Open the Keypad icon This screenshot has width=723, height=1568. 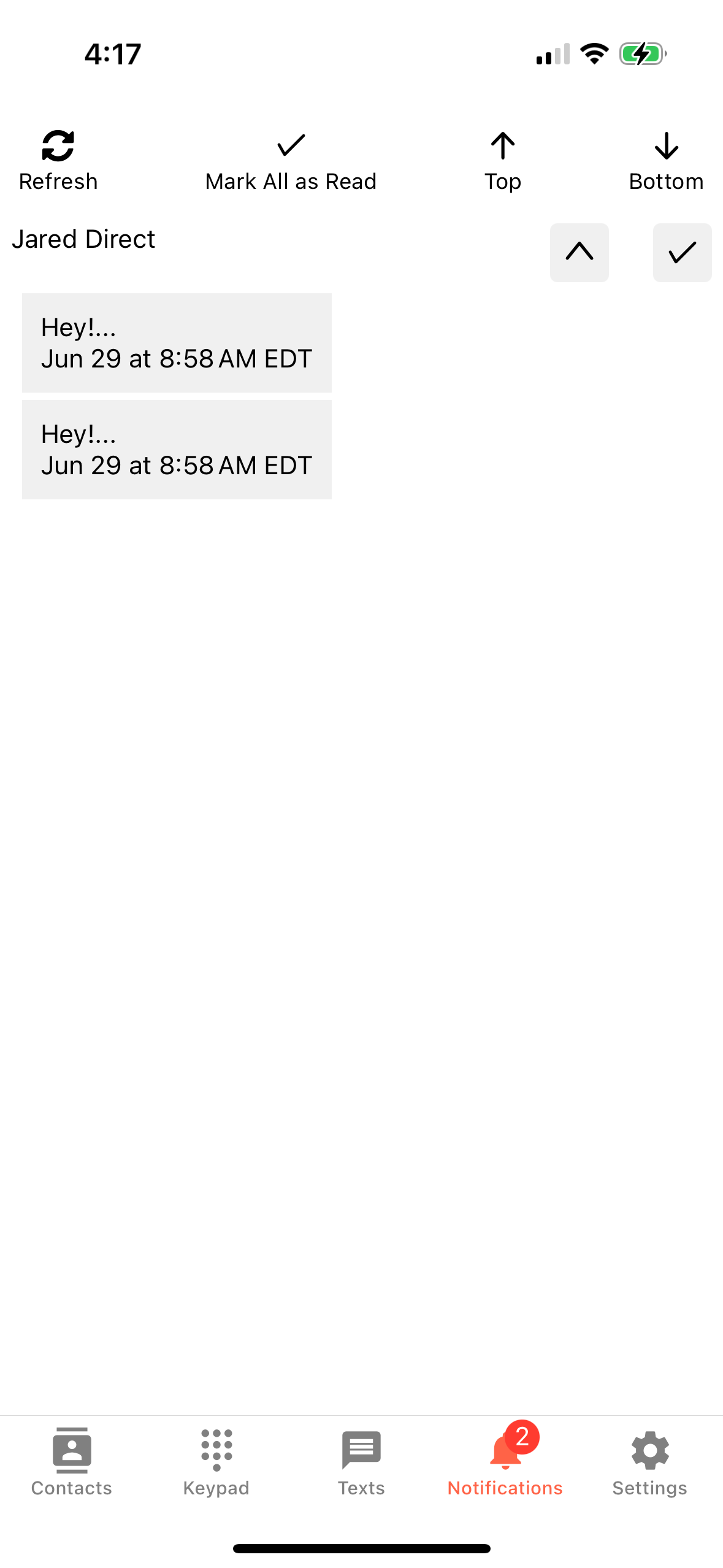(x=216, y=1450)
